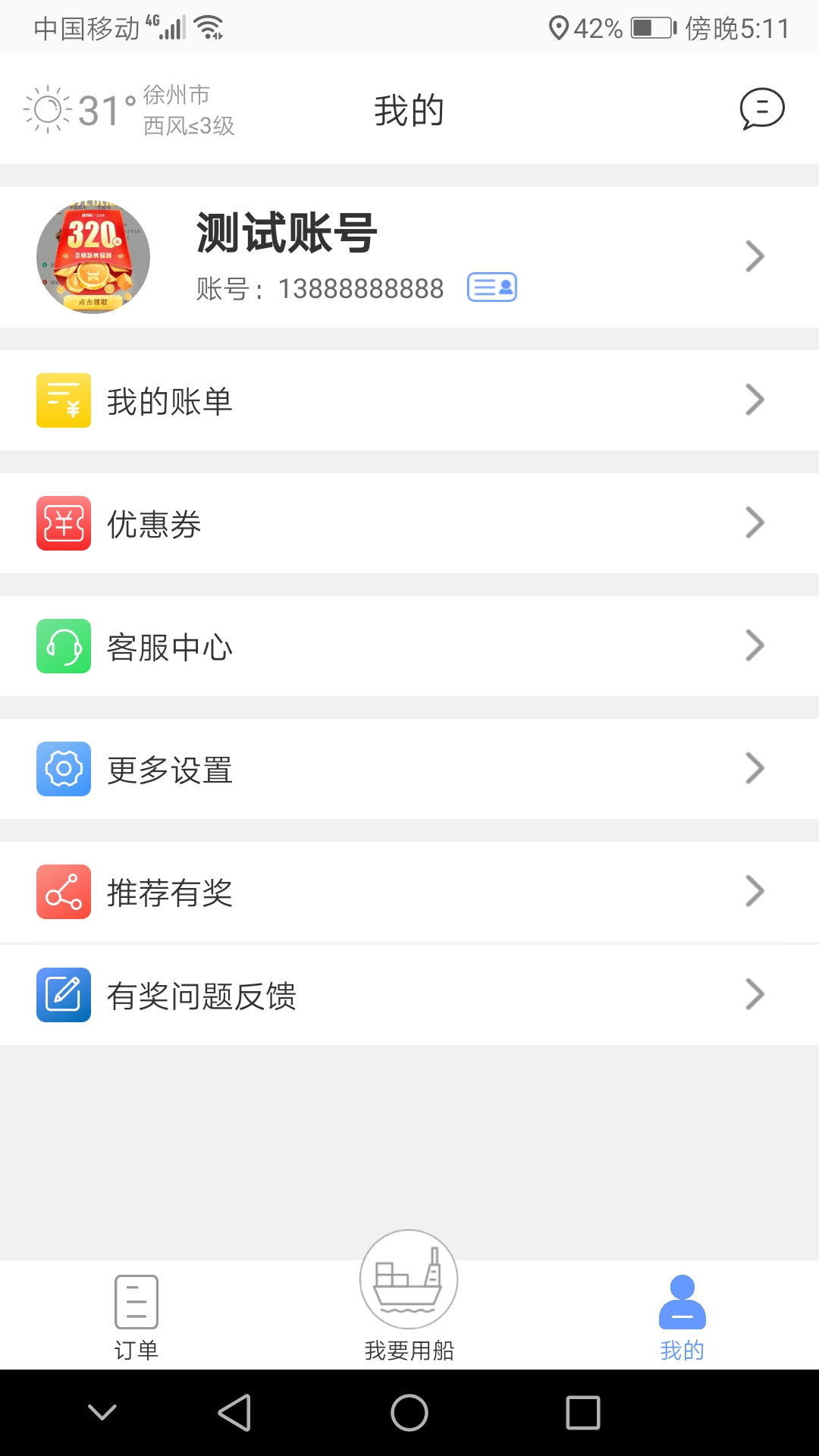Click the 推荐有奖 share icon
Image resolution: width=819 pixels, height=1456 pixels.
click(x=64, y=892)
